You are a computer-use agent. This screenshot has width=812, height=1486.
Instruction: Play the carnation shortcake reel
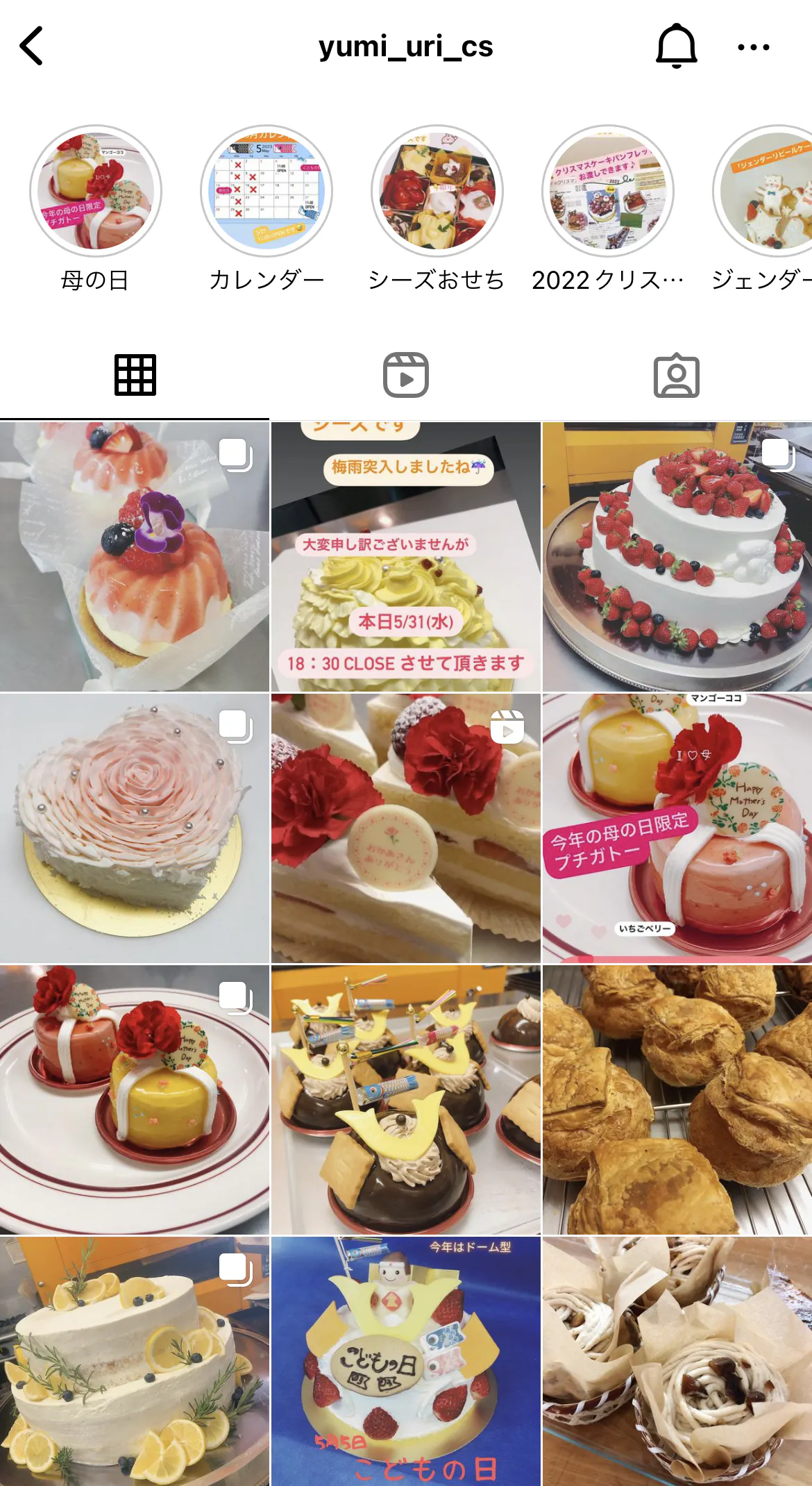pos(406,828)
